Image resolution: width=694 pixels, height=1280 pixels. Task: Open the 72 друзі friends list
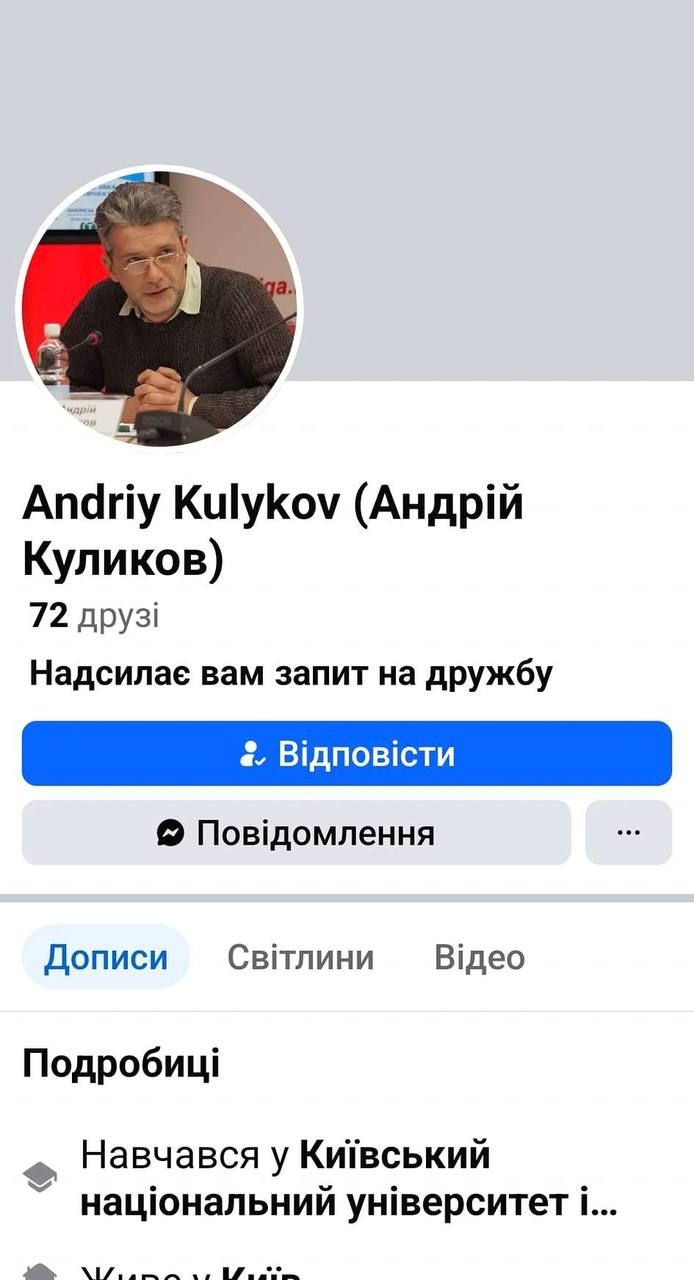(x=94, y=616)
